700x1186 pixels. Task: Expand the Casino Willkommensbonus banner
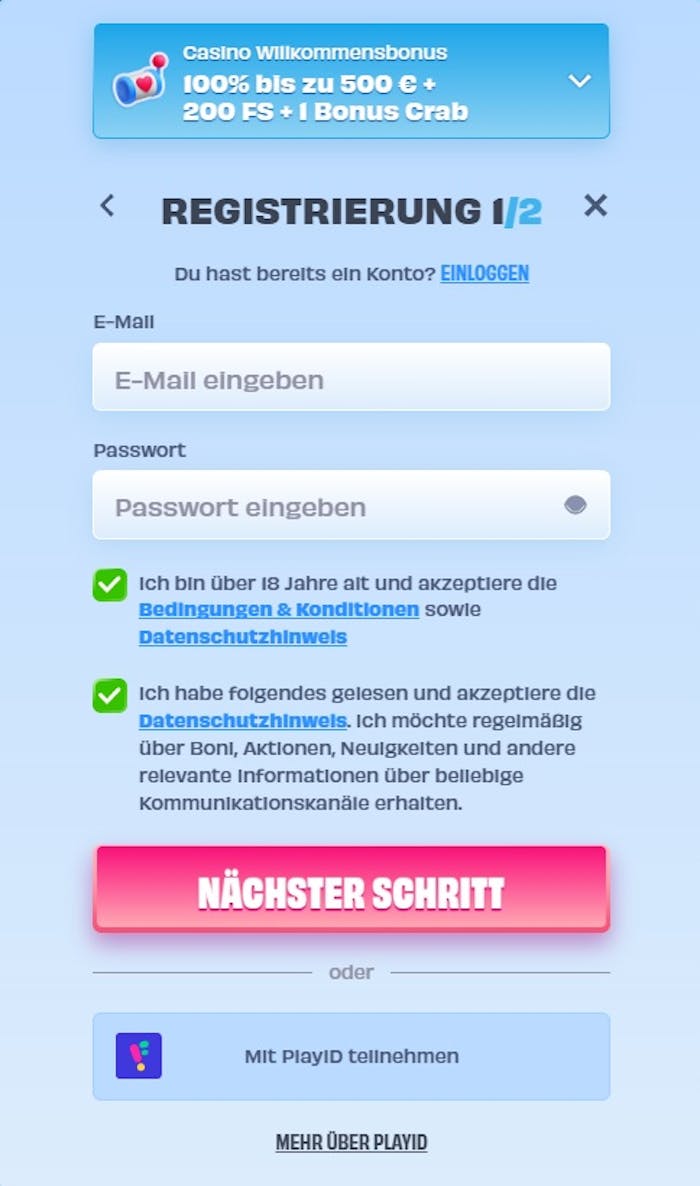click(579, 81)
